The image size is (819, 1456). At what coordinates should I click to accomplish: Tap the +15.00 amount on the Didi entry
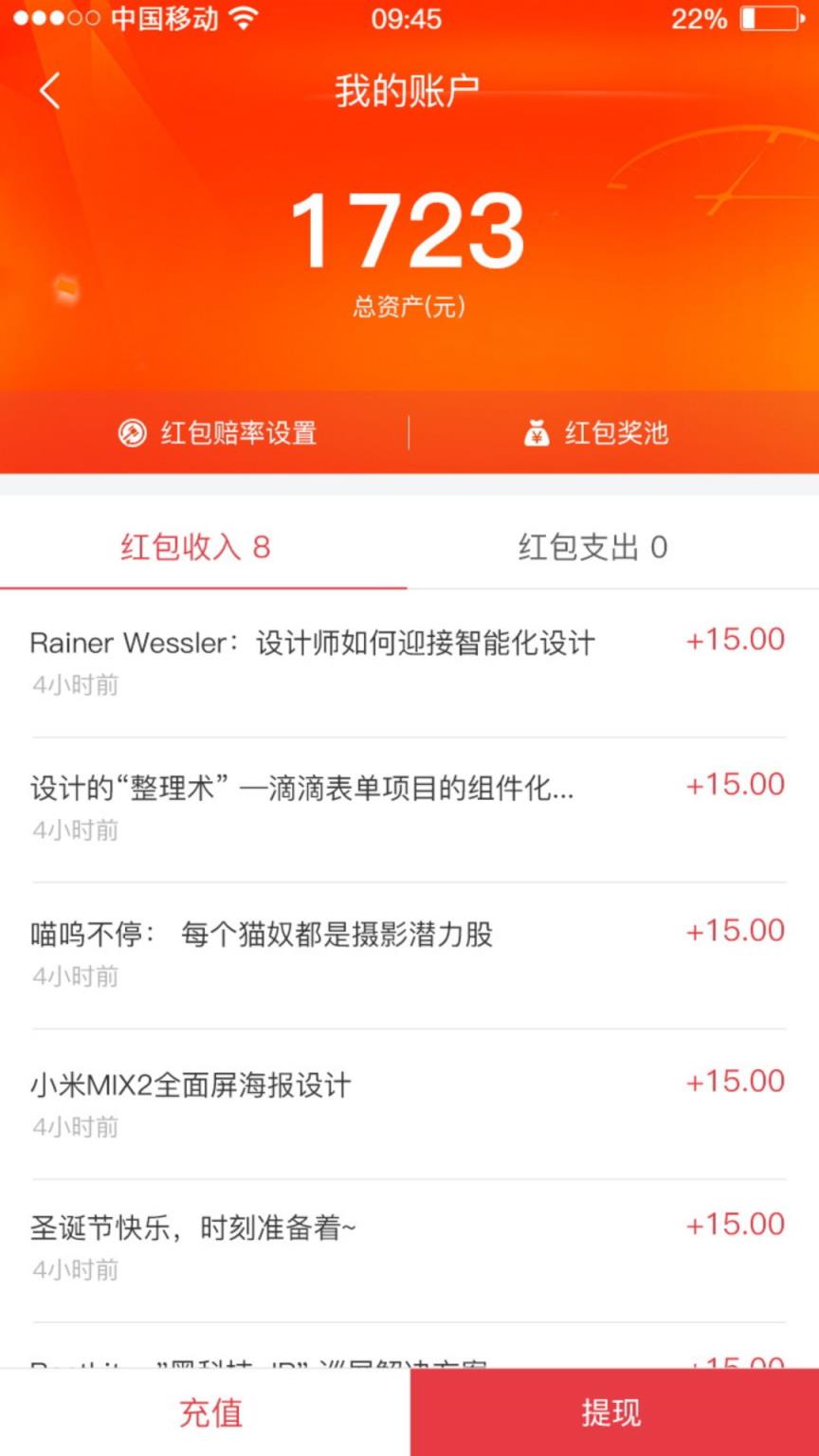(x=735, y=785)
